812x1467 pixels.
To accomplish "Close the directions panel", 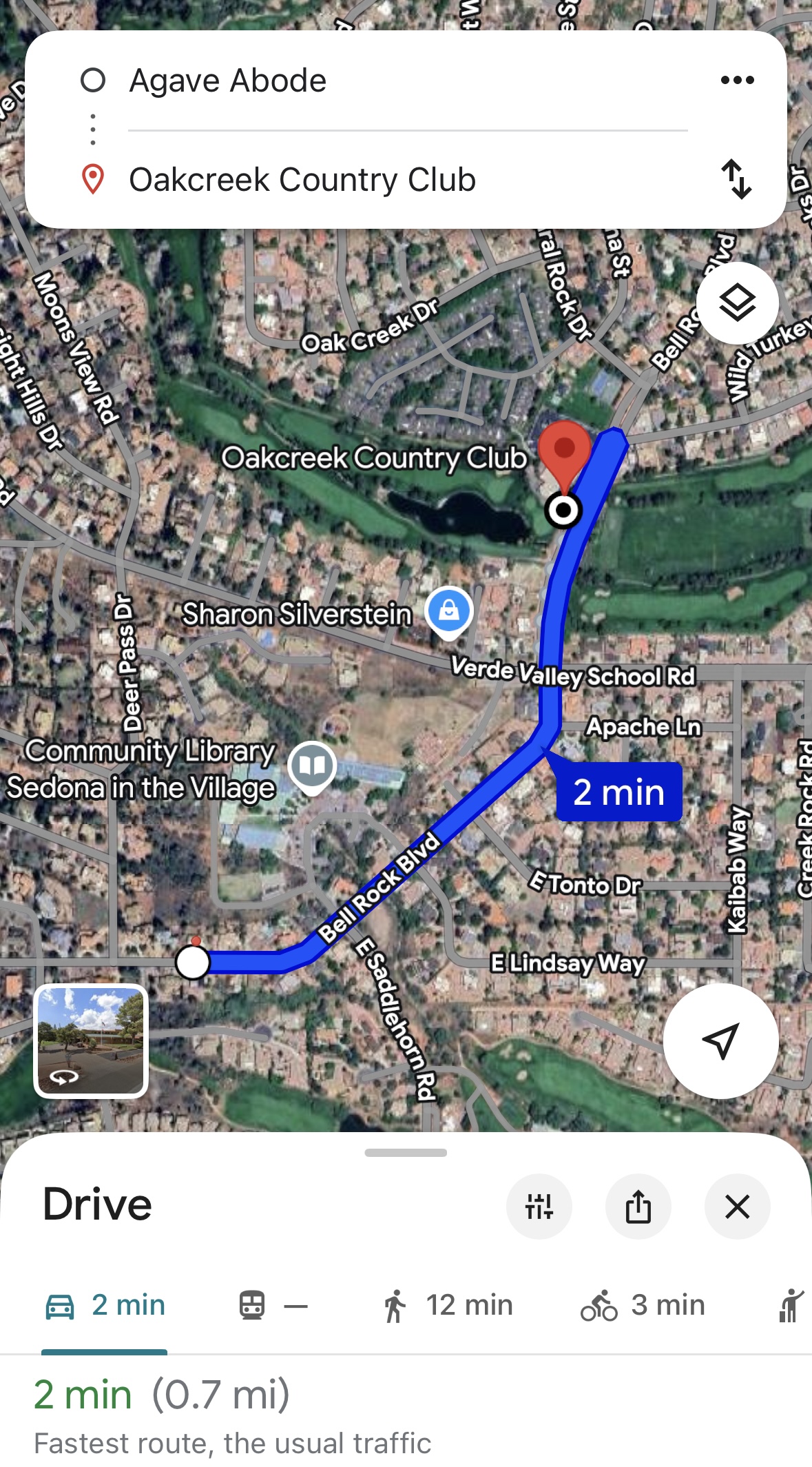I will [737, 1207].
